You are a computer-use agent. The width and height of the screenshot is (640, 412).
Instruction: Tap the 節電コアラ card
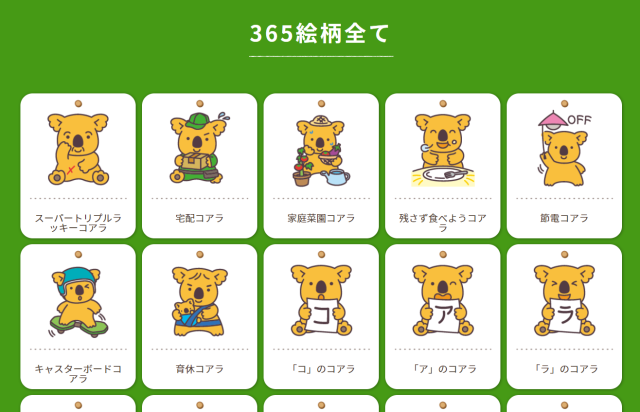pos(564,165)
